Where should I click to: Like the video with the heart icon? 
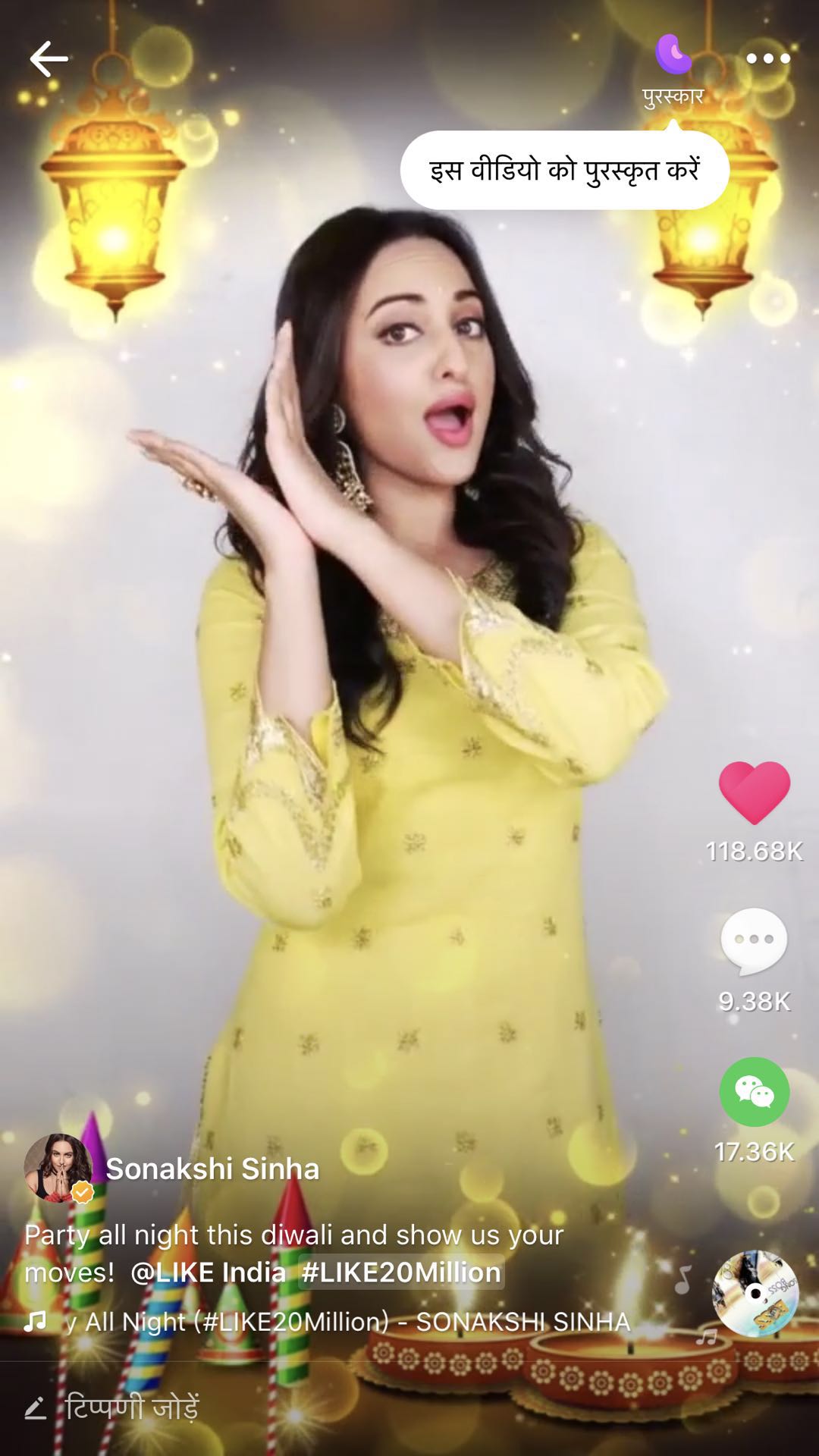point(755,793)
